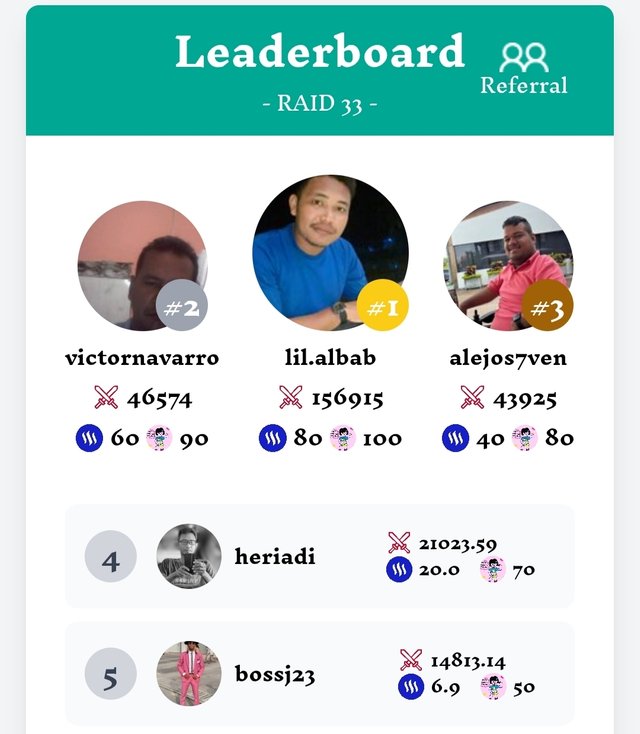
Task: Open alejos7ven's profile avatar
Action: click(508, 266)
